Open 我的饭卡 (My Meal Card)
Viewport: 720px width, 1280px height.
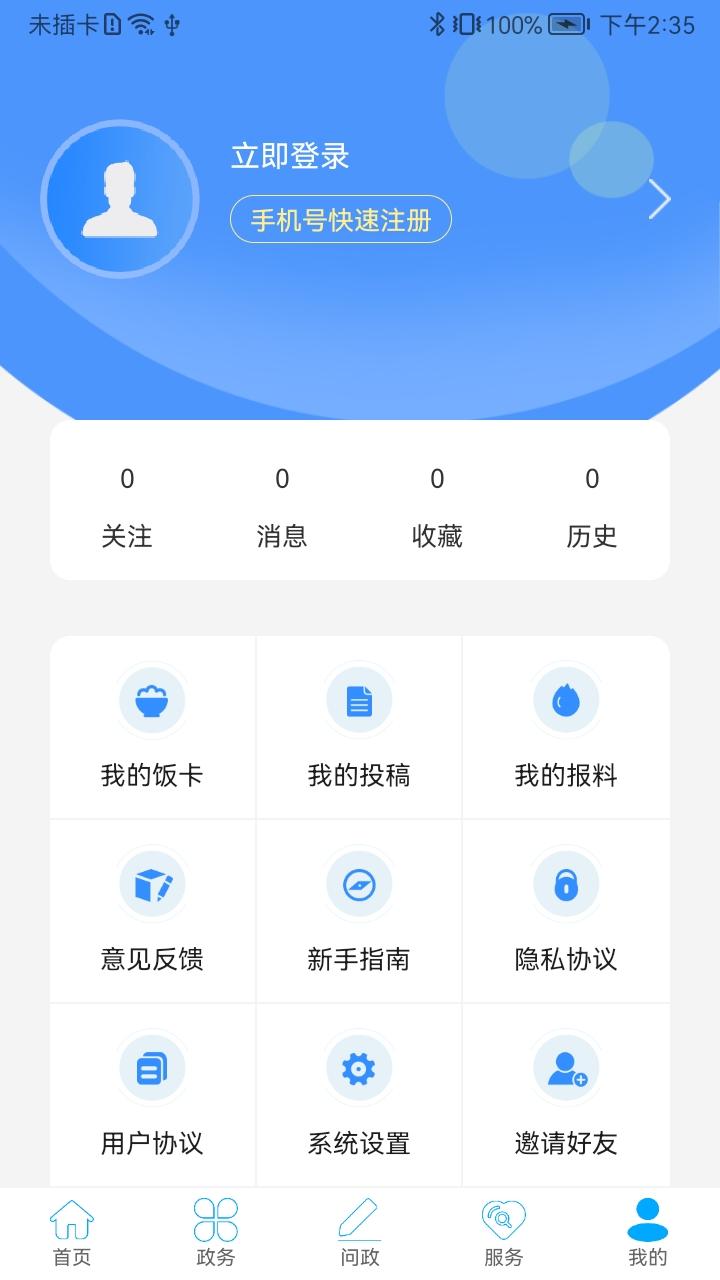pyautogui.click(x=152, y=727)
